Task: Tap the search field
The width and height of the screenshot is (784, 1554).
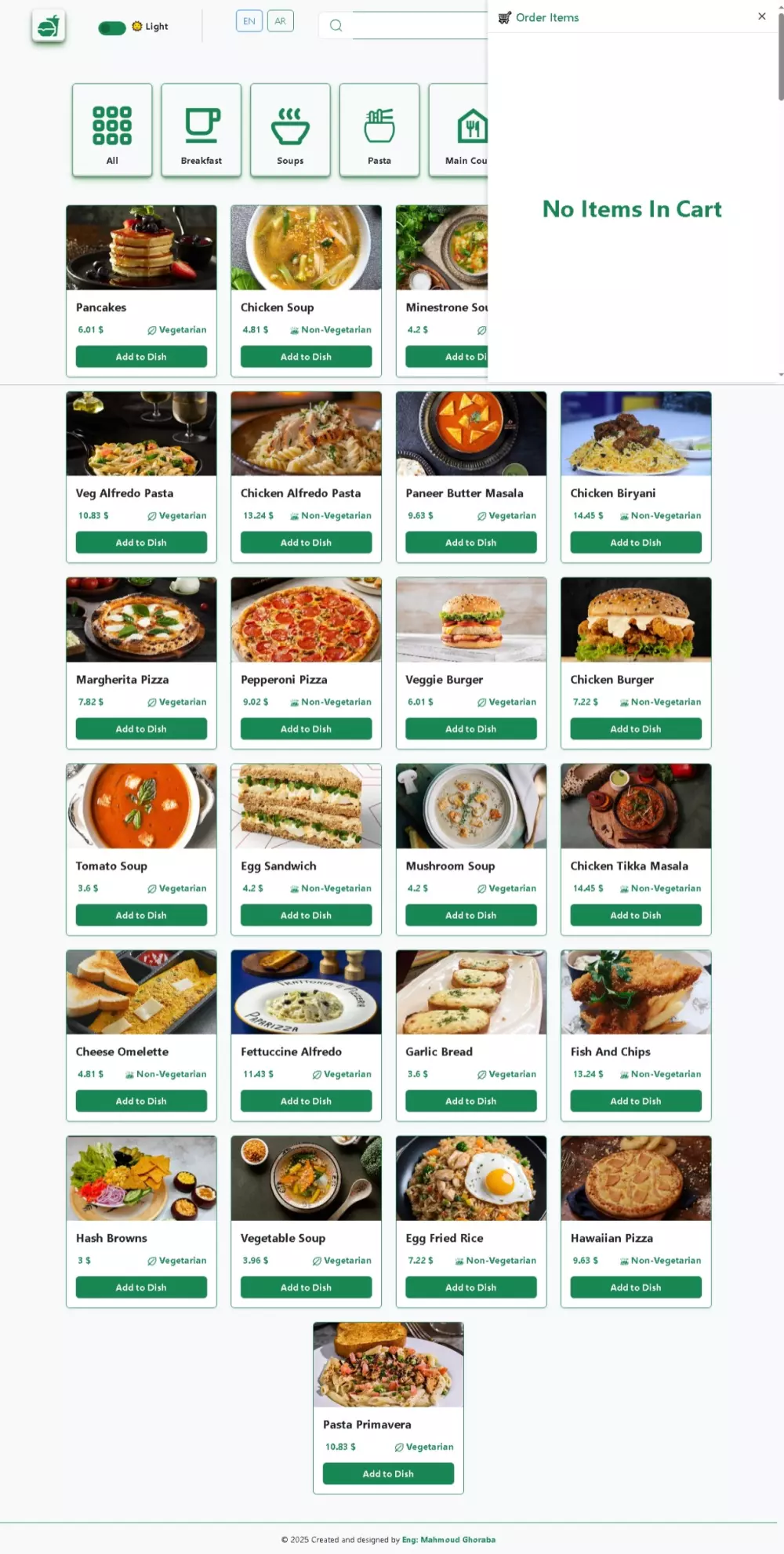Action: (416, 26)
